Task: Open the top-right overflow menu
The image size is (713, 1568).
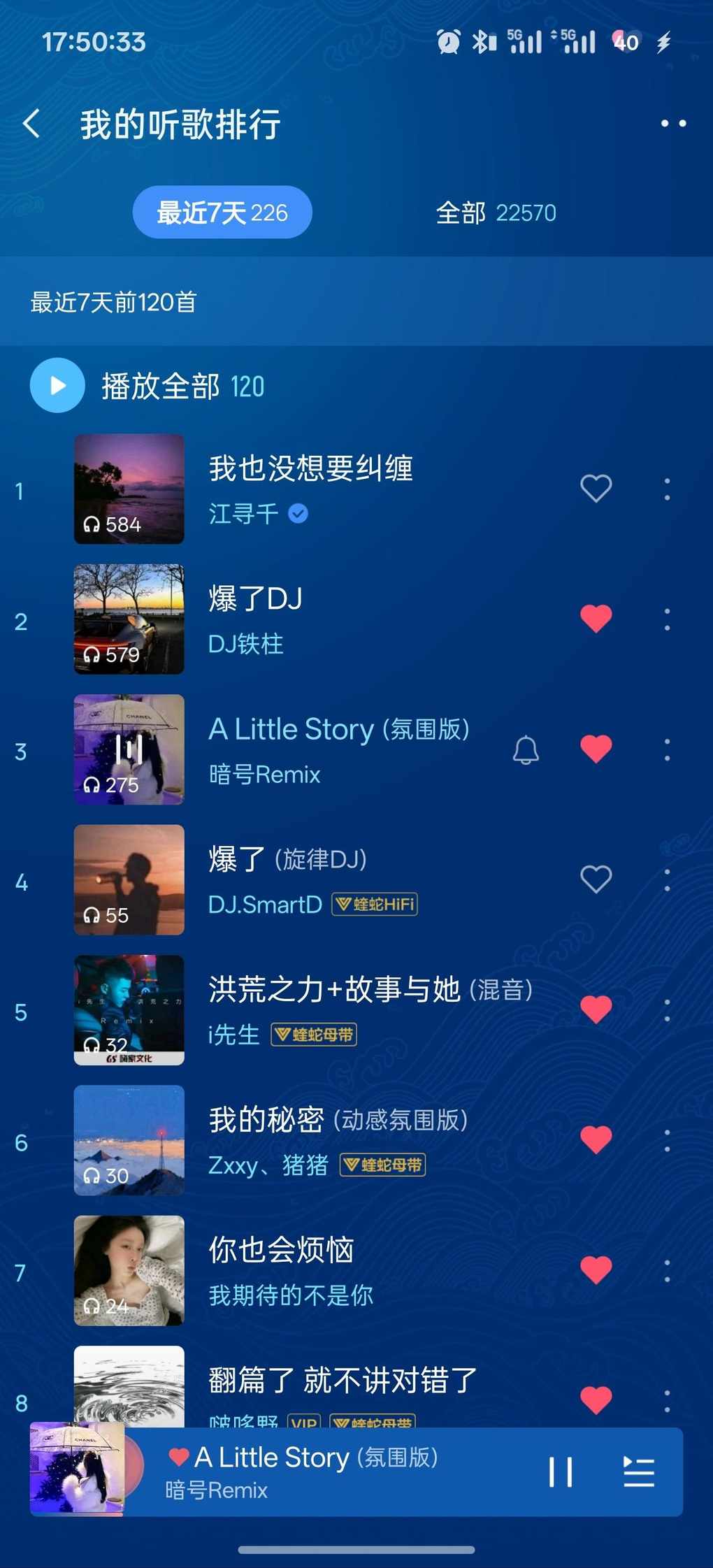Action: [673, 124]
